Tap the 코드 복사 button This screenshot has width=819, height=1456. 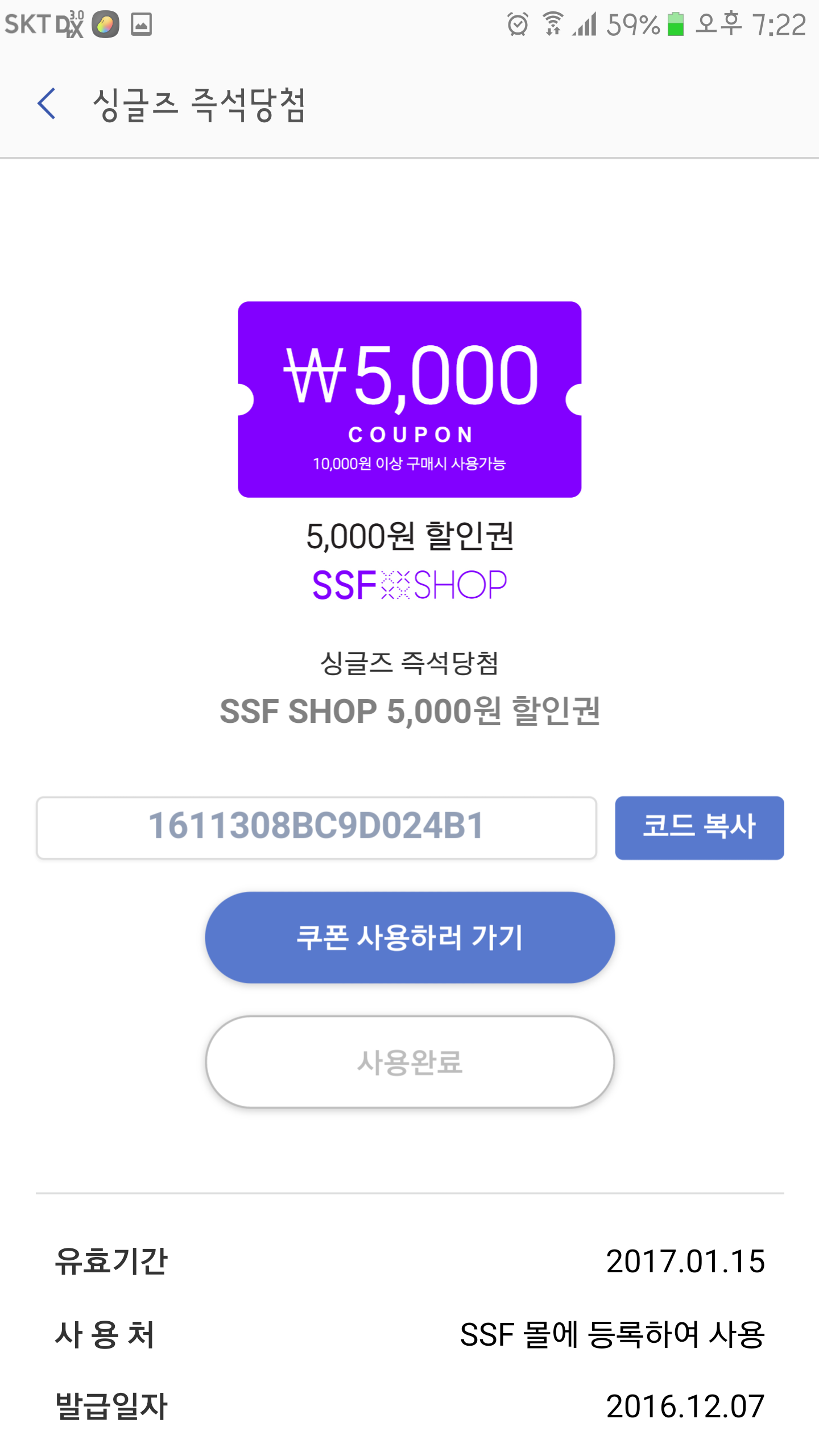pos(699,828)
